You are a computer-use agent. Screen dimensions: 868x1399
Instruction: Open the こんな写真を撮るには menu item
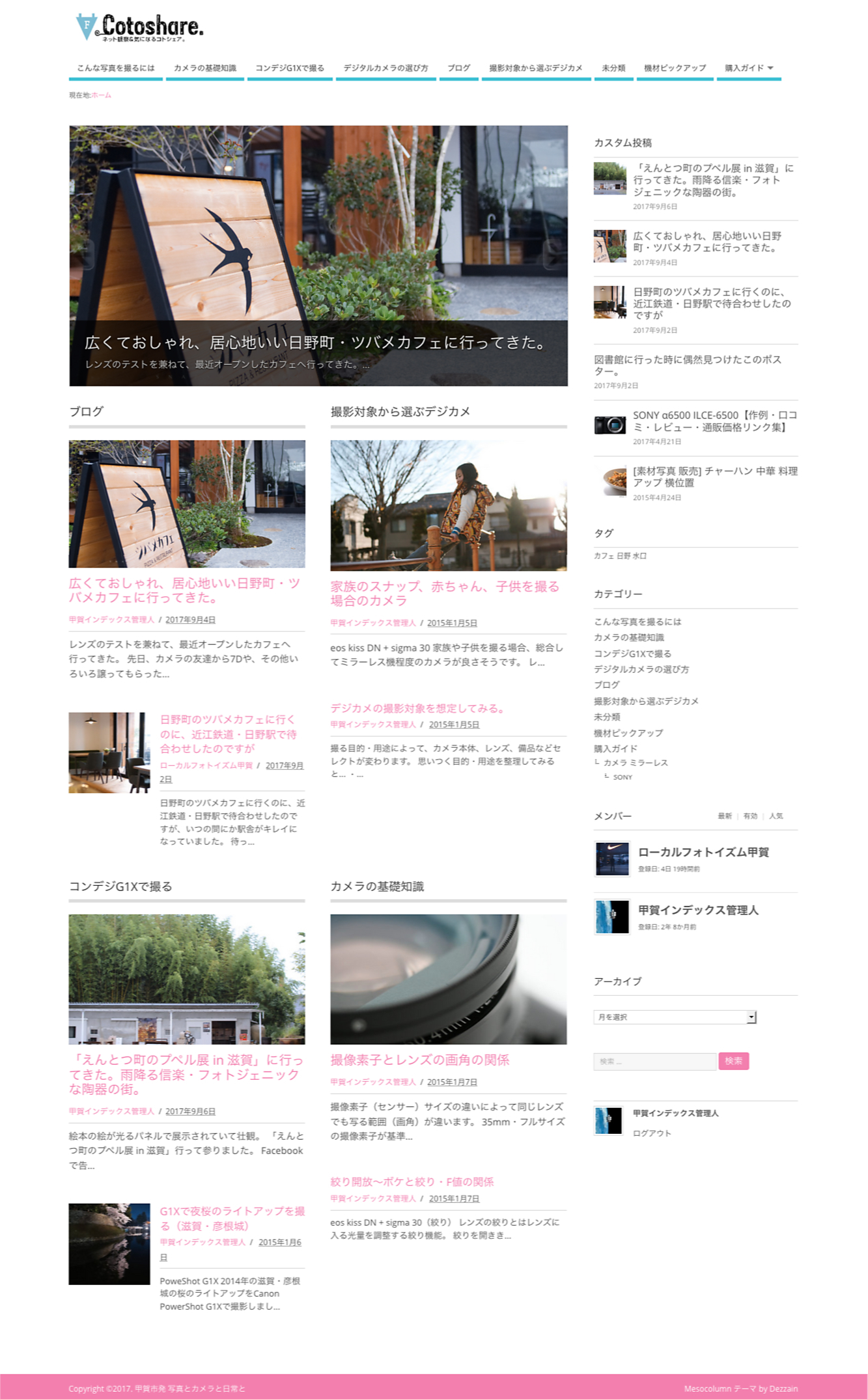click(115, 68)
